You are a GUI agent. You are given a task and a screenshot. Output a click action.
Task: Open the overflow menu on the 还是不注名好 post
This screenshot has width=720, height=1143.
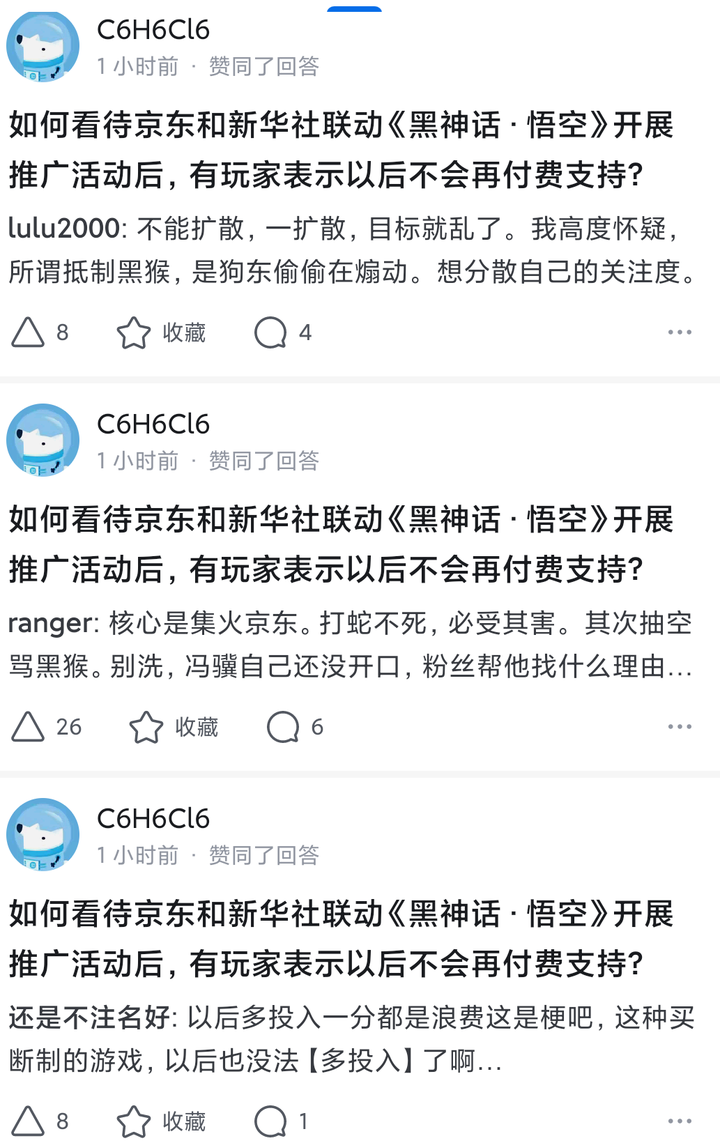(x=680, y=1121)
